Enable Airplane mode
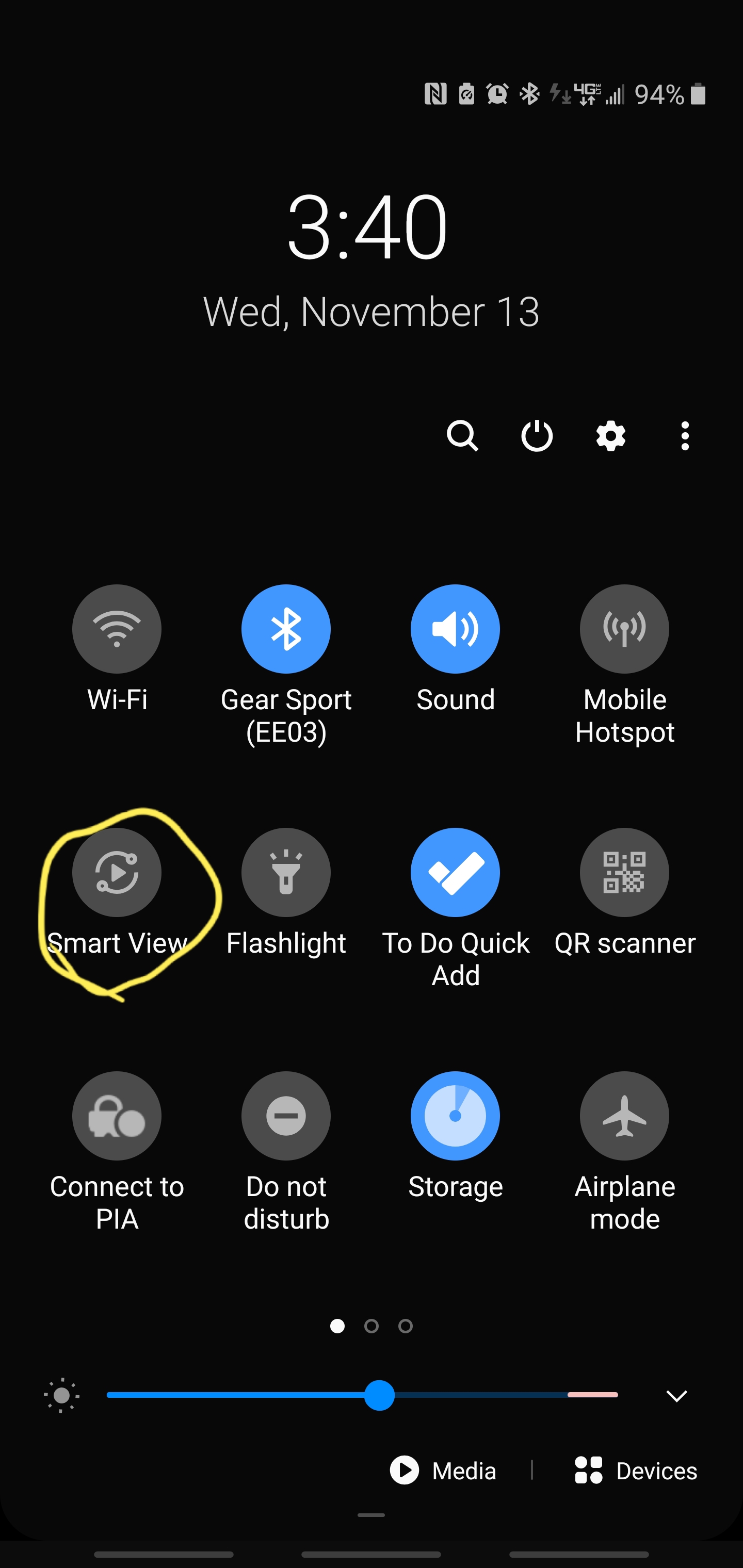Image resolution: width=743 pixels, height=1568 pixels. (x=624, y=1116)
